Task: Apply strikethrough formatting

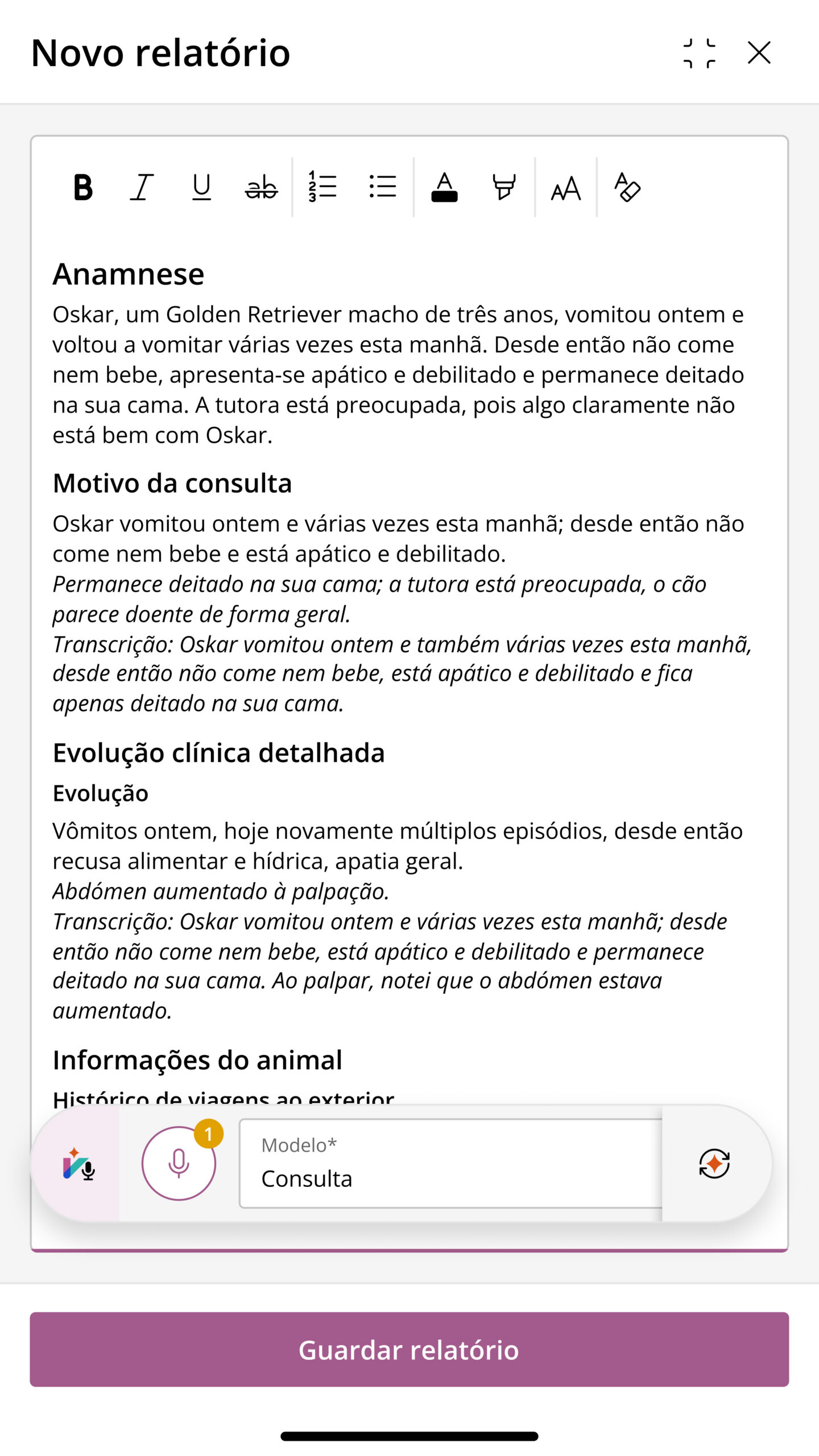Action: [x=261, y=187]
